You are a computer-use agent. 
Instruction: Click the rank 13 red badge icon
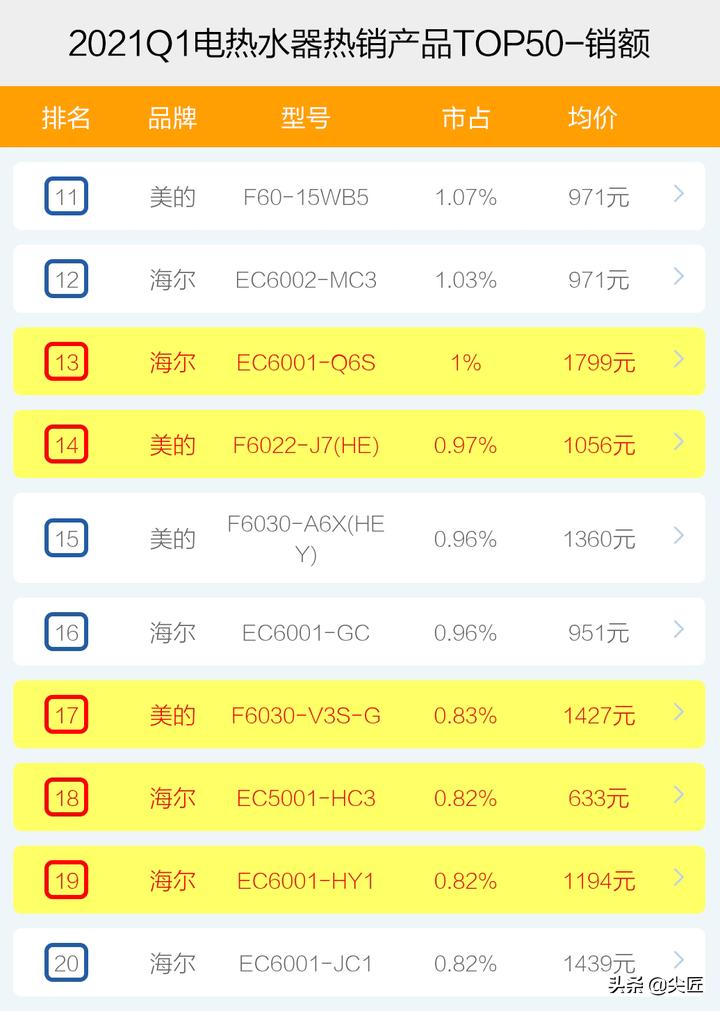[65, 363]
